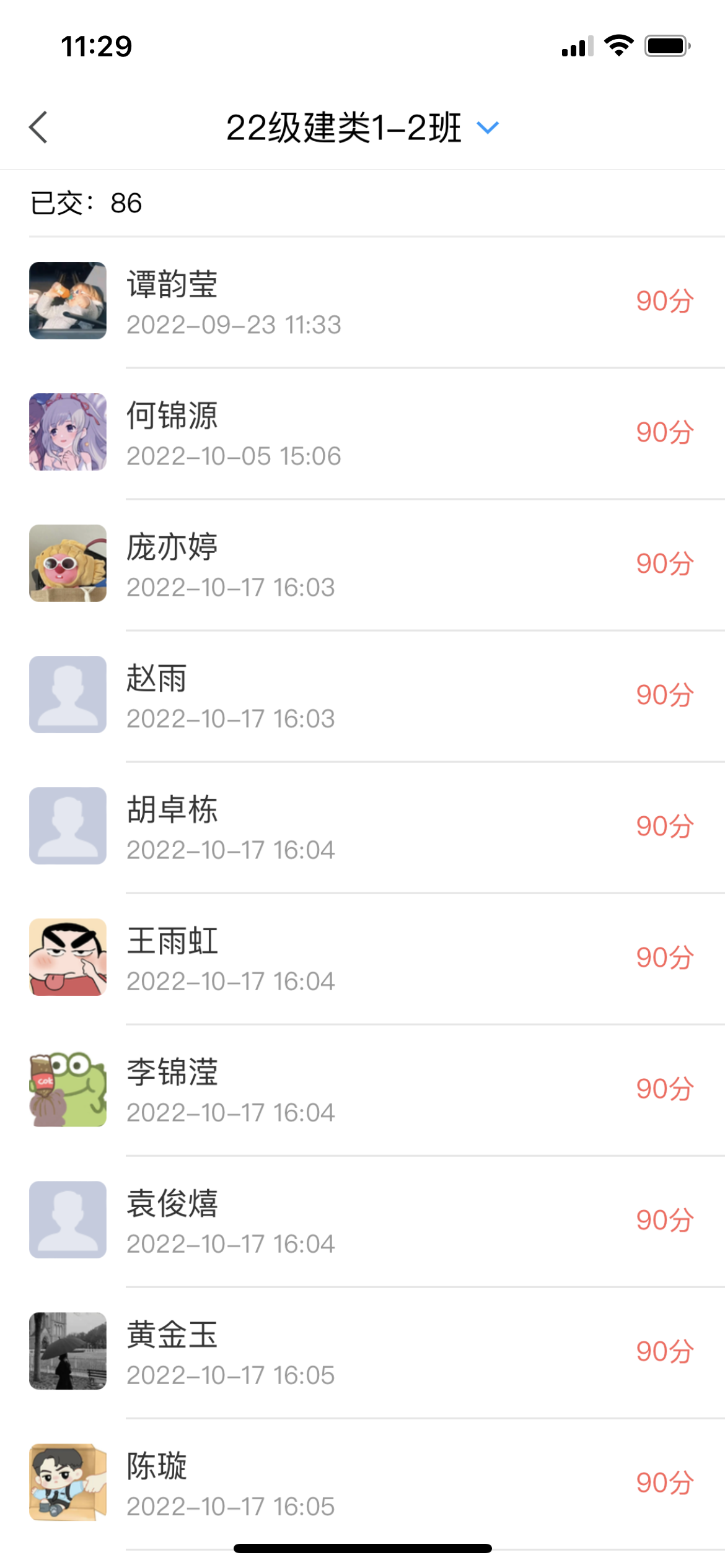View 何锦源's submitted work
Image resolution: width=725 pixels, height=1568 pixels.
click(362, 433)
